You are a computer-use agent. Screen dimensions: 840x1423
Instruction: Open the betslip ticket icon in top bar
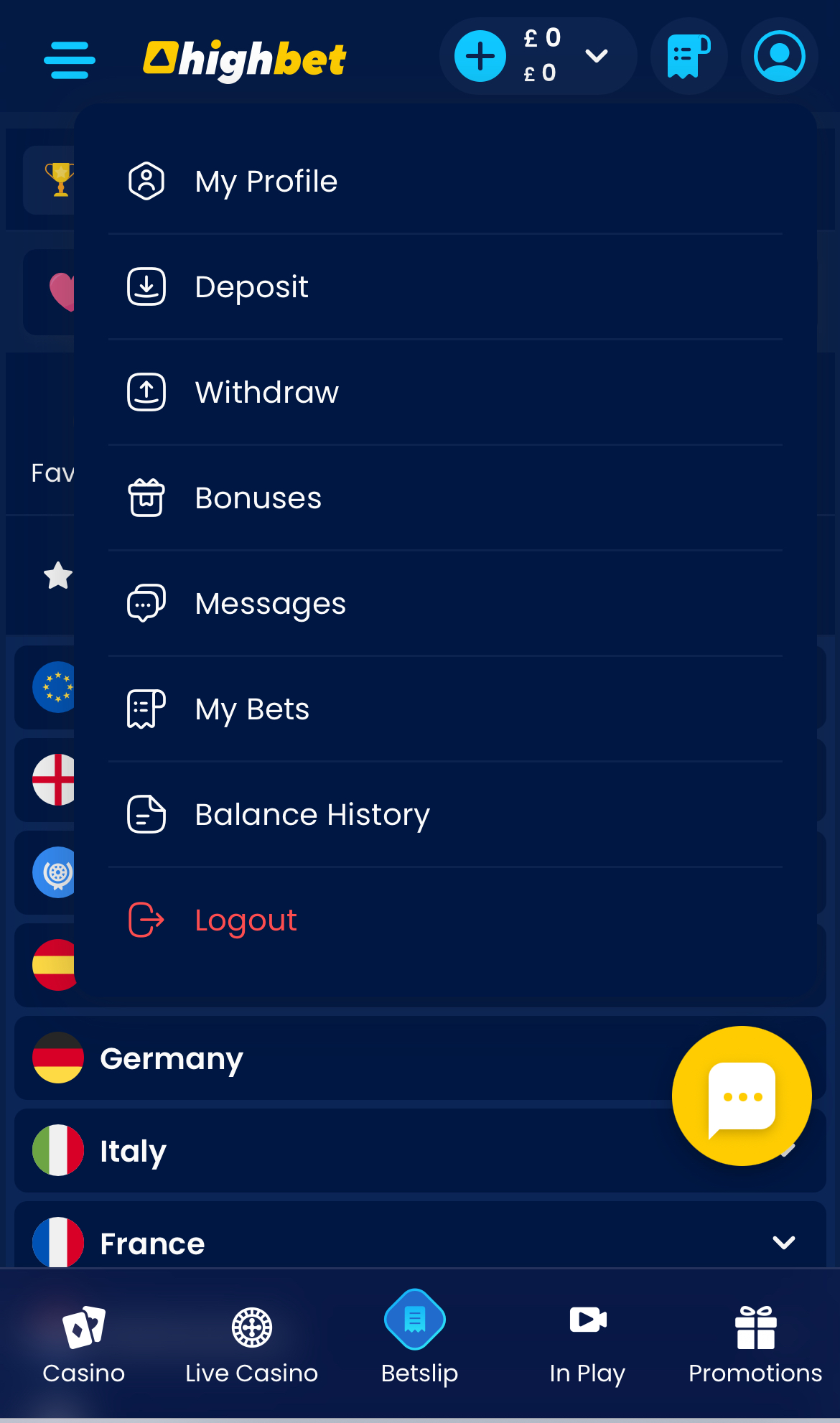[x=688, y=55]
